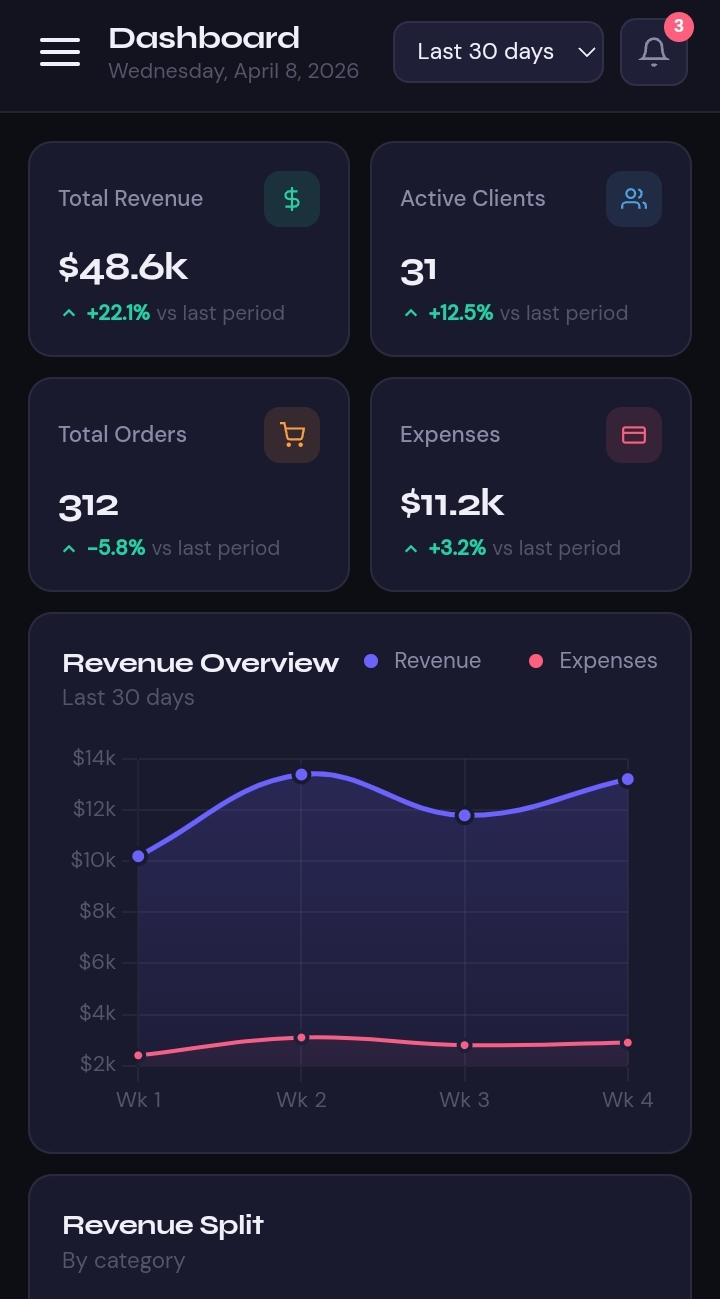Toggle the Expenses series in the chart legend
The width and height of the screenshot is (720, 1299).
pos(593,660)
